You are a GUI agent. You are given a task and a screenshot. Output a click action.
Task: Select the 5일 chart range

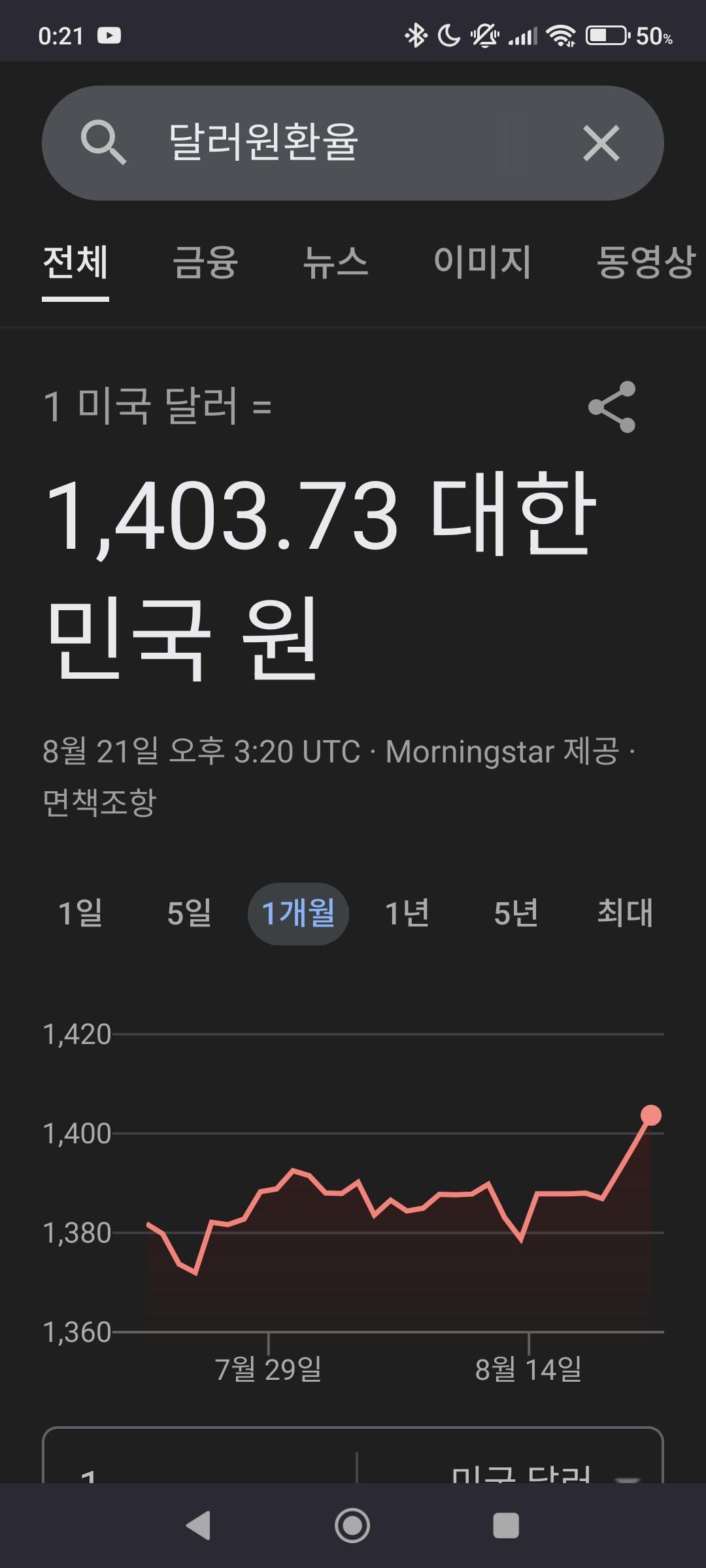tap(190, 913)
